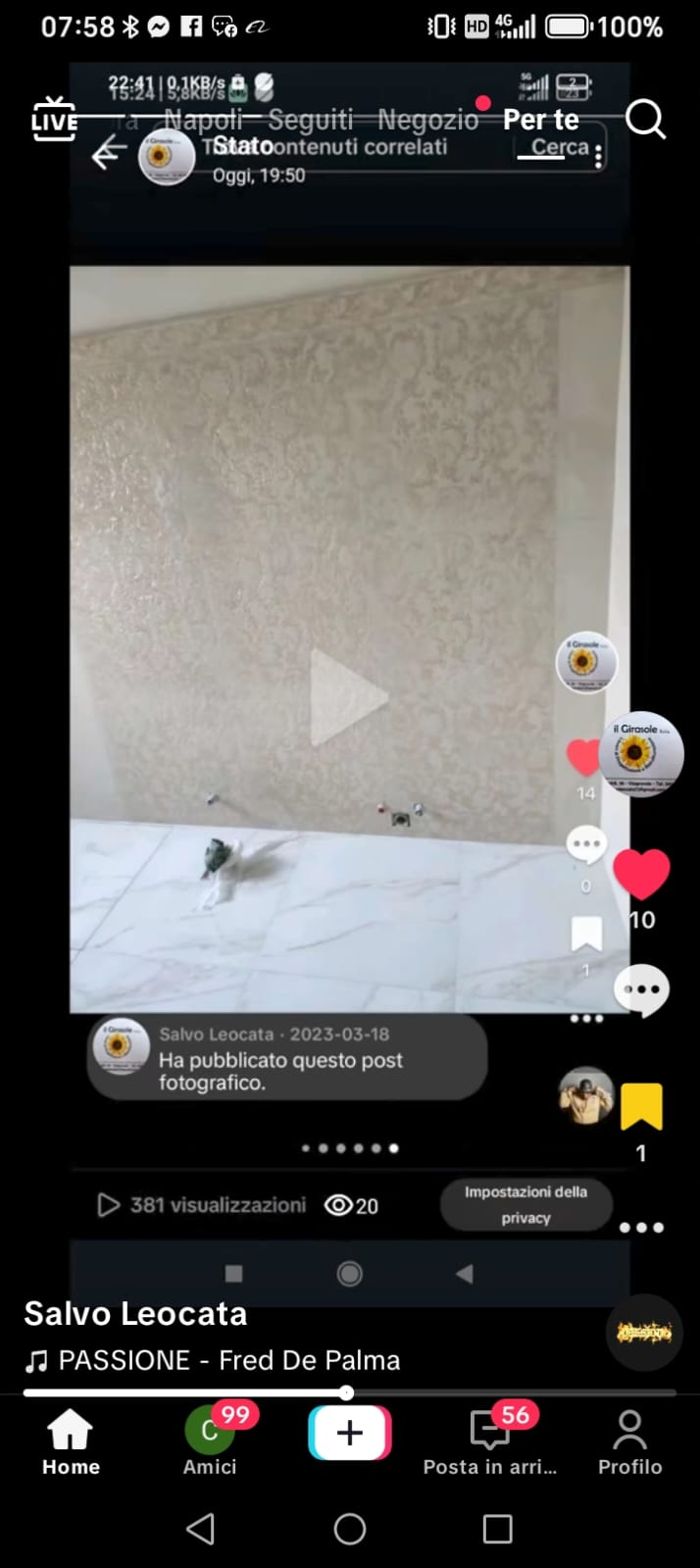700x1568 pixels.
Task: Open the Negozio tab
Action: (x=428, y=120)
